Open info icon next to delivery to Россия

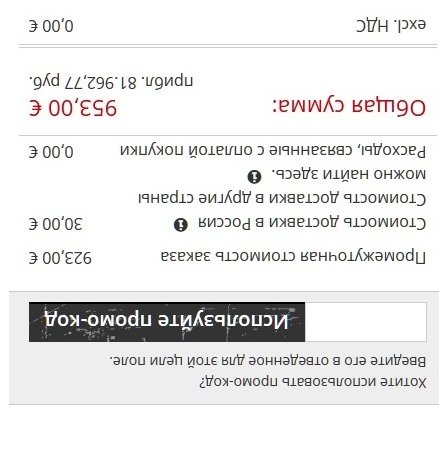tap(181, 225)
